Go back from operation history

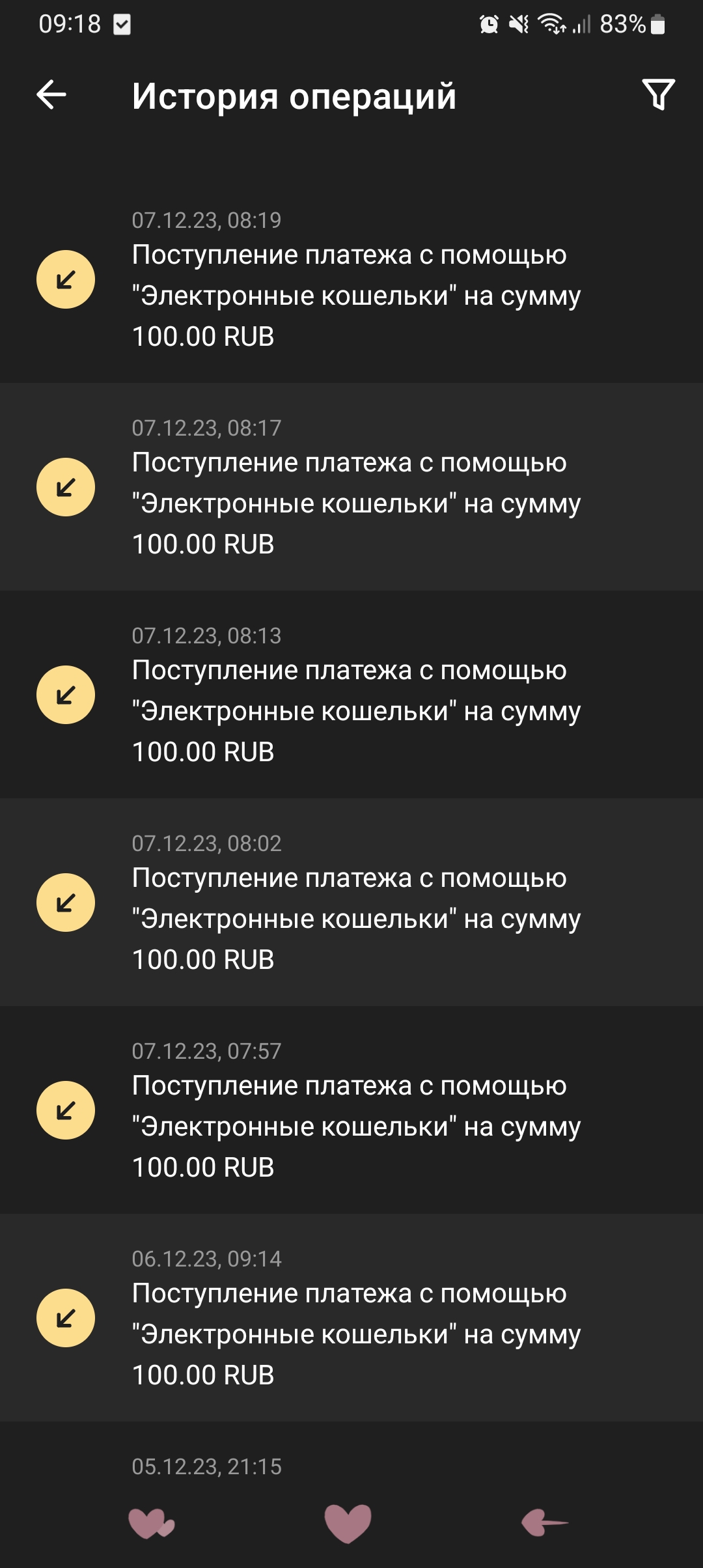[51, 95]
